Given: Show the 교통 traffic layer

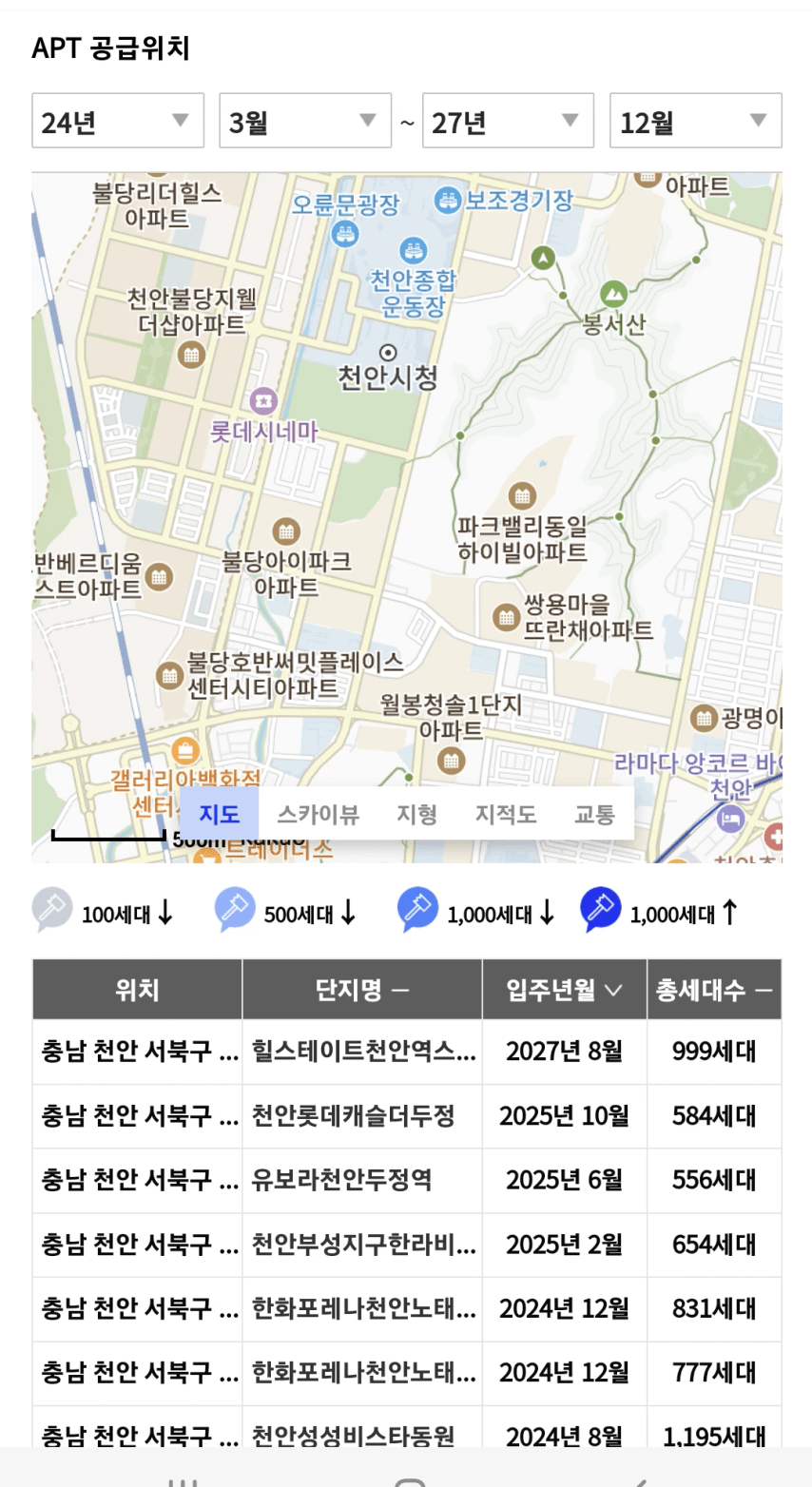Looking at the screenshot, I should pos(594,814).
